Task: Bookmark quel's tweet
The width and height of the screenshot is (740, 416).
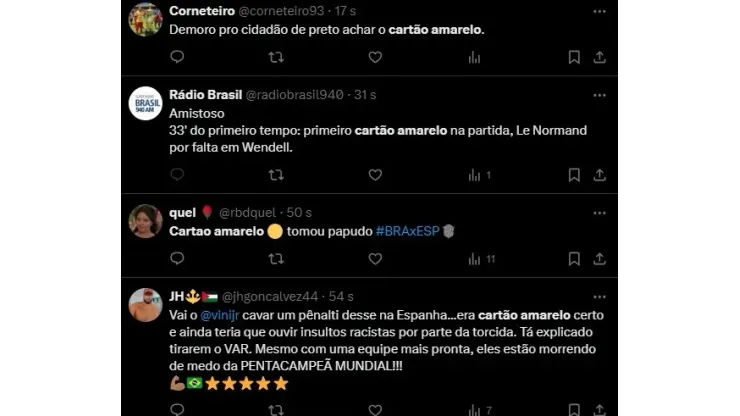Action: 574,258
